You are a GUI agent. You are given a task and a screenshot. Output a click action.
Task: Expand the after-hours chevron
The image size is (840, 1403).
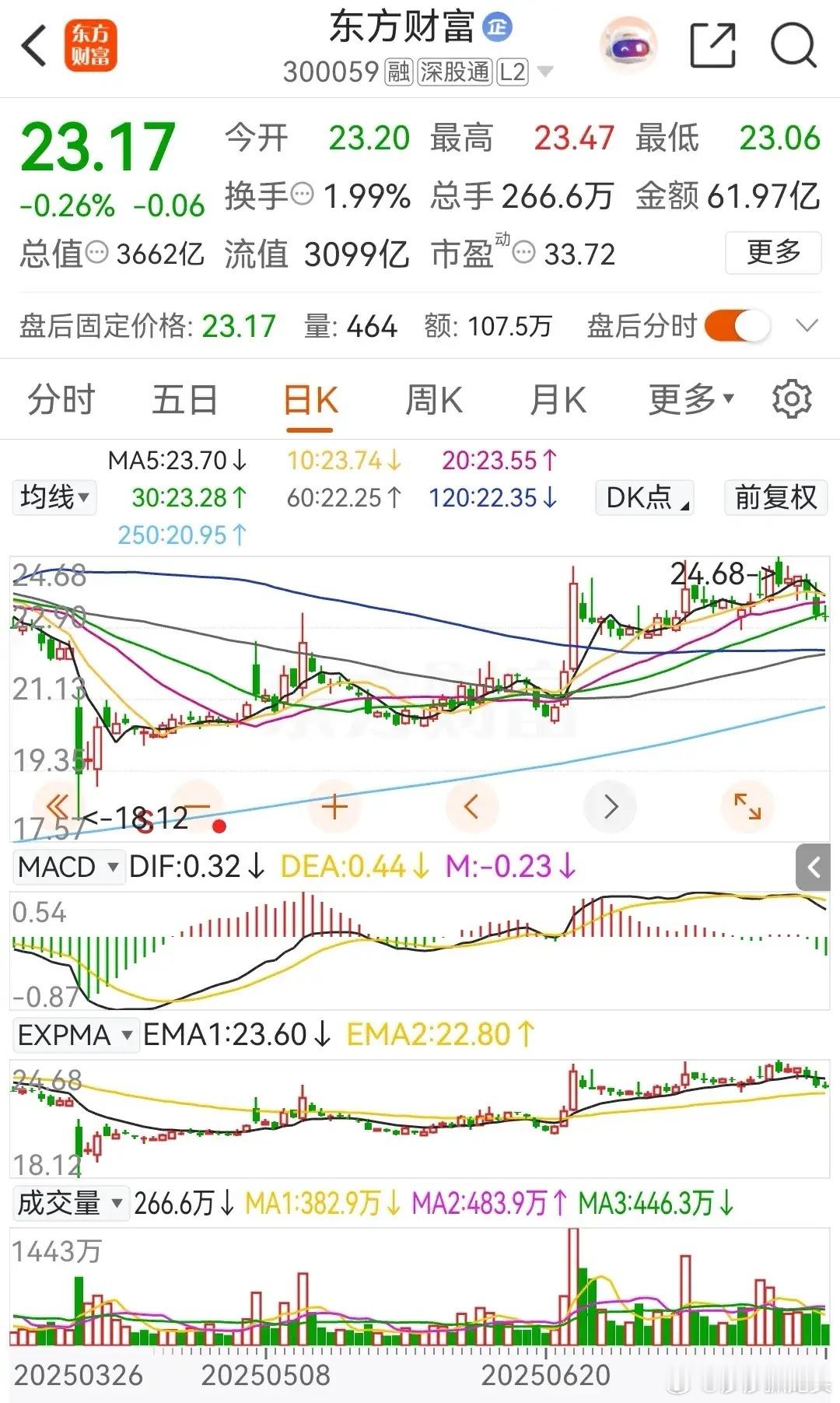click(807, 325)
